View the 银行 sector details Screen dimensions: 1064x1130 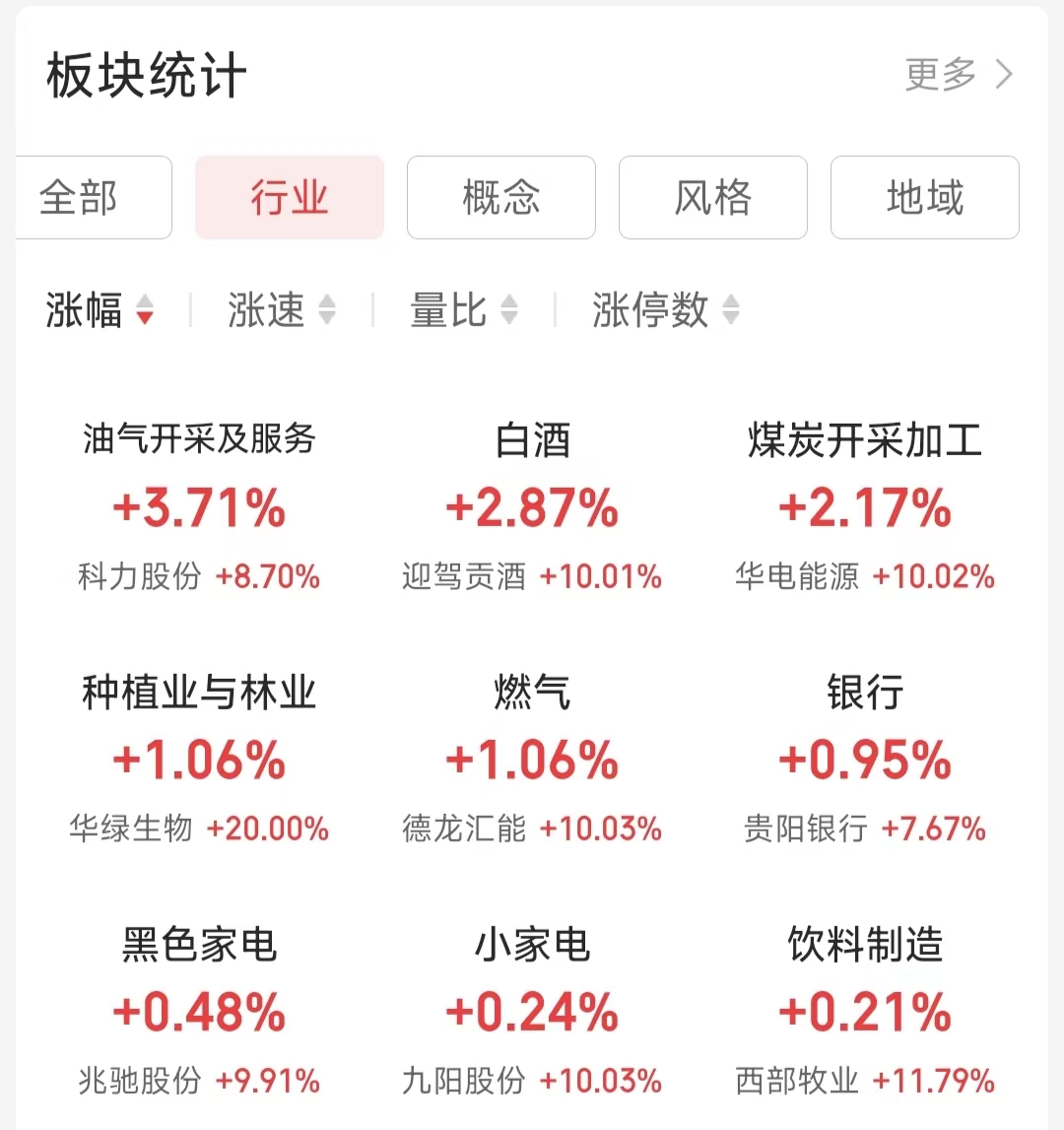point(865,760)
